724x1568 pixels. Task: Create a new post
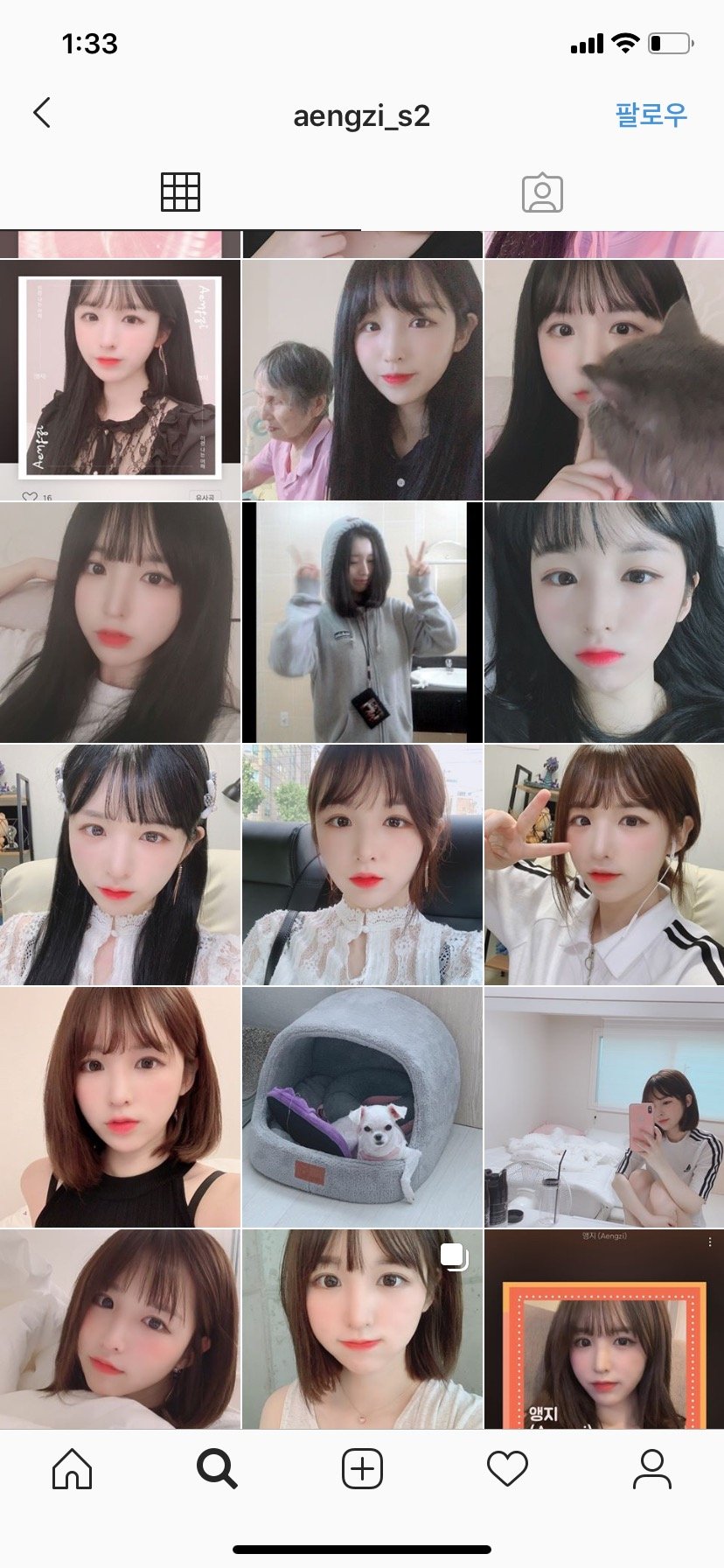[x=362, y=1469]
